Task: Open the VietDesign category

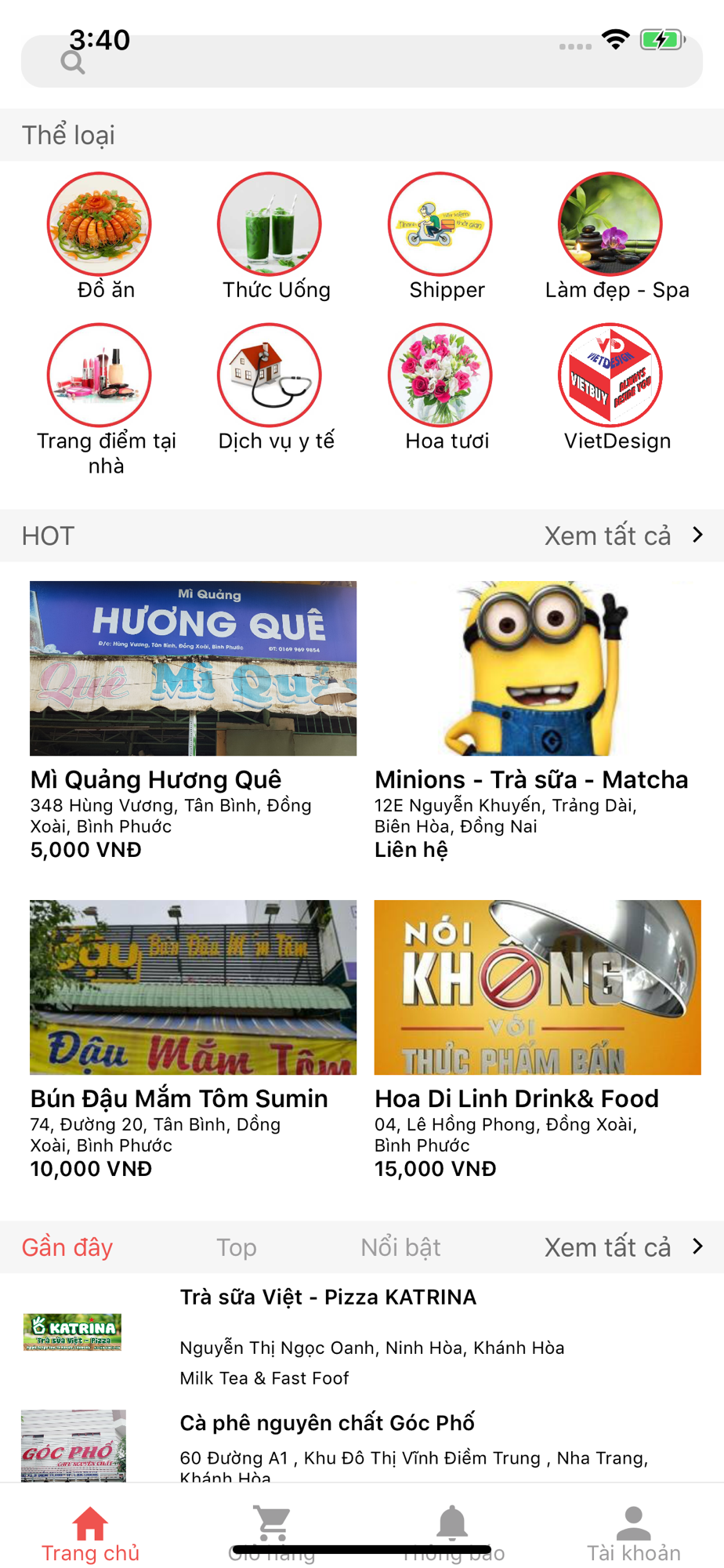Action: 610,376
